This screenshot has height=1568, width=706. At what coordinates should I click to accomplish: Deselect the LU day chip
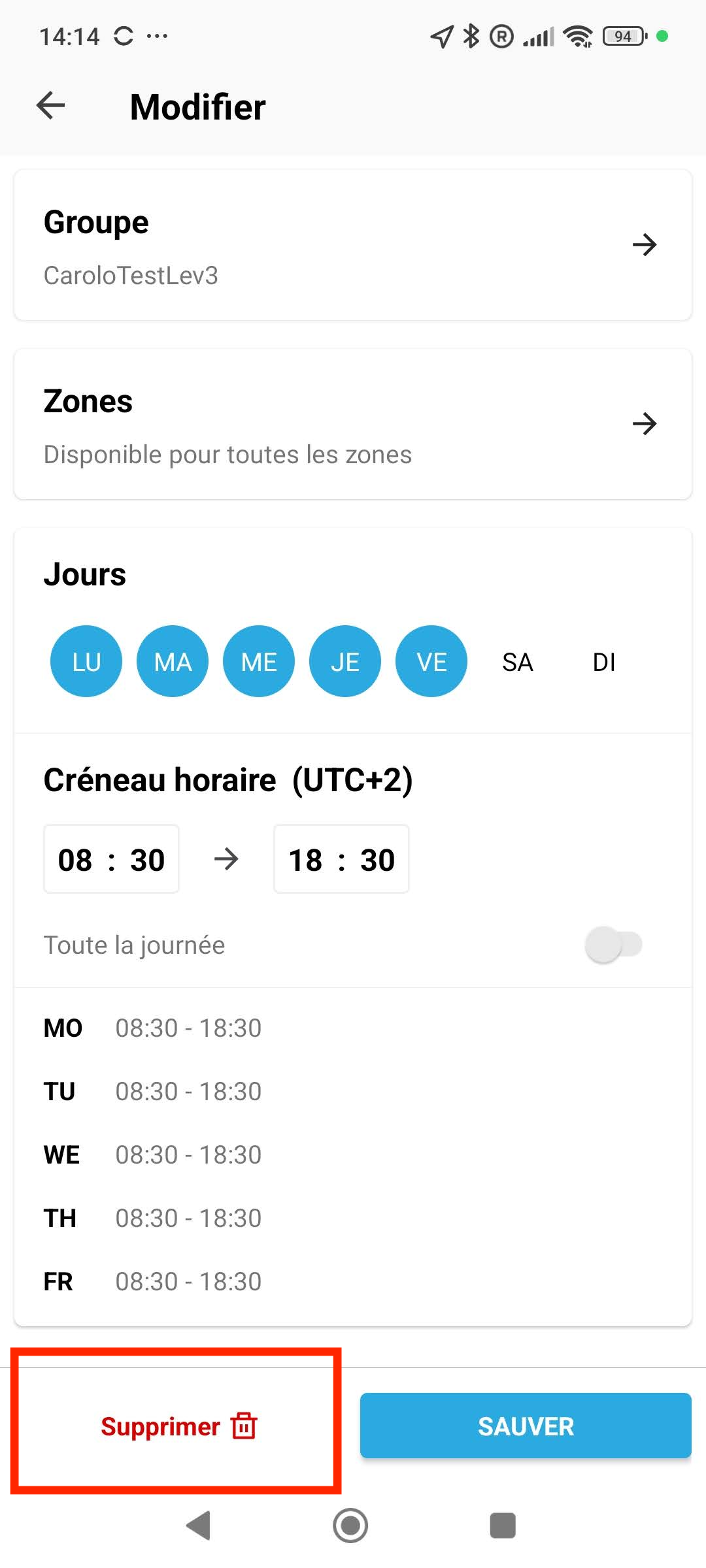click(x=86, y=662)
